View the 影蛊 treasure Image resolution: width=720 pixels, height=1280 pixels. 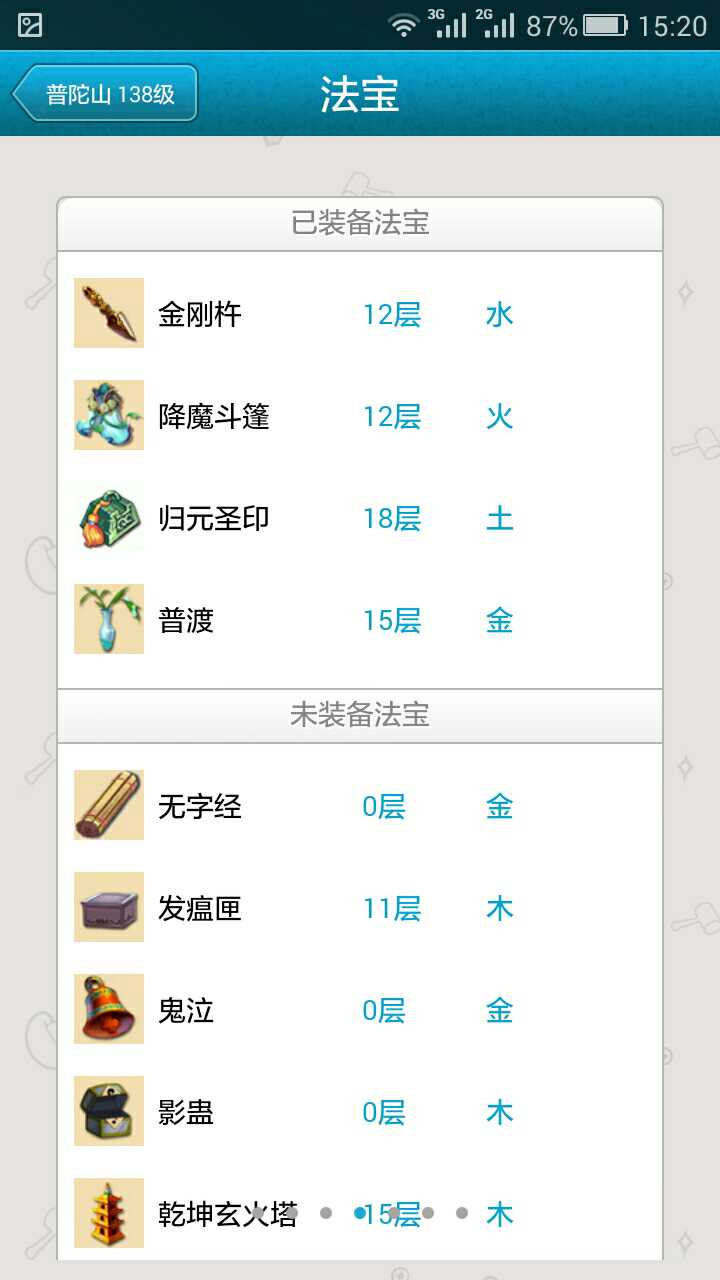(360, 1112)
